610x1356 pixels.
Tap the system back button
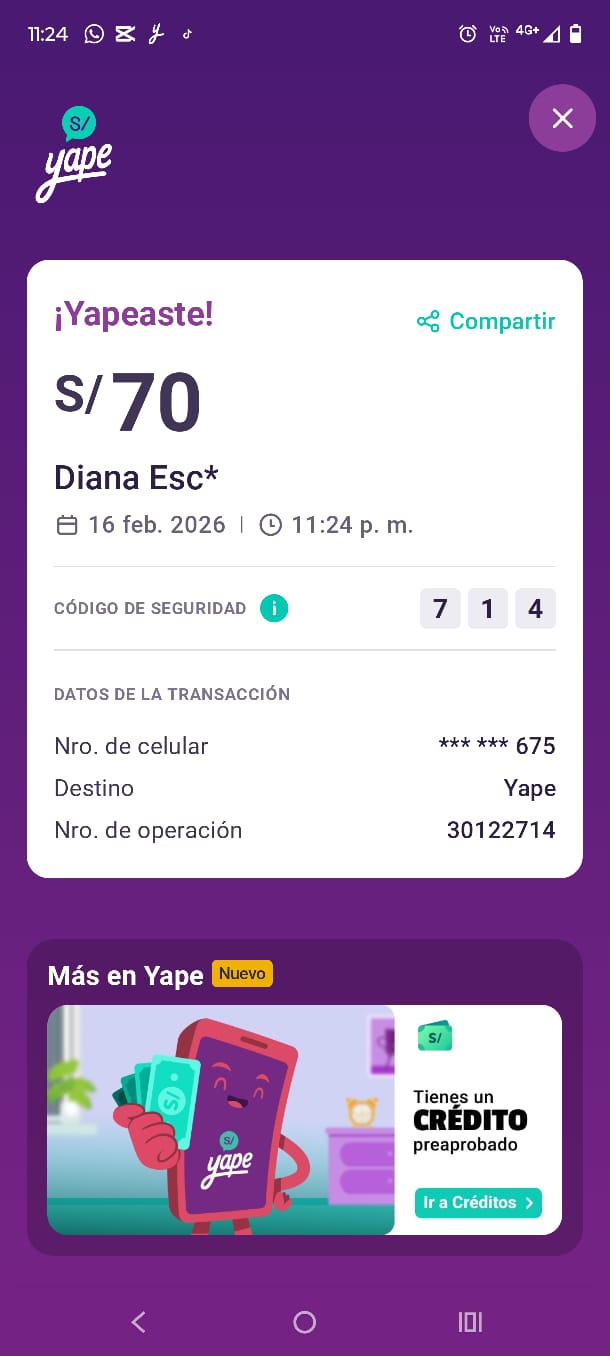click(x=139, y=1322)
